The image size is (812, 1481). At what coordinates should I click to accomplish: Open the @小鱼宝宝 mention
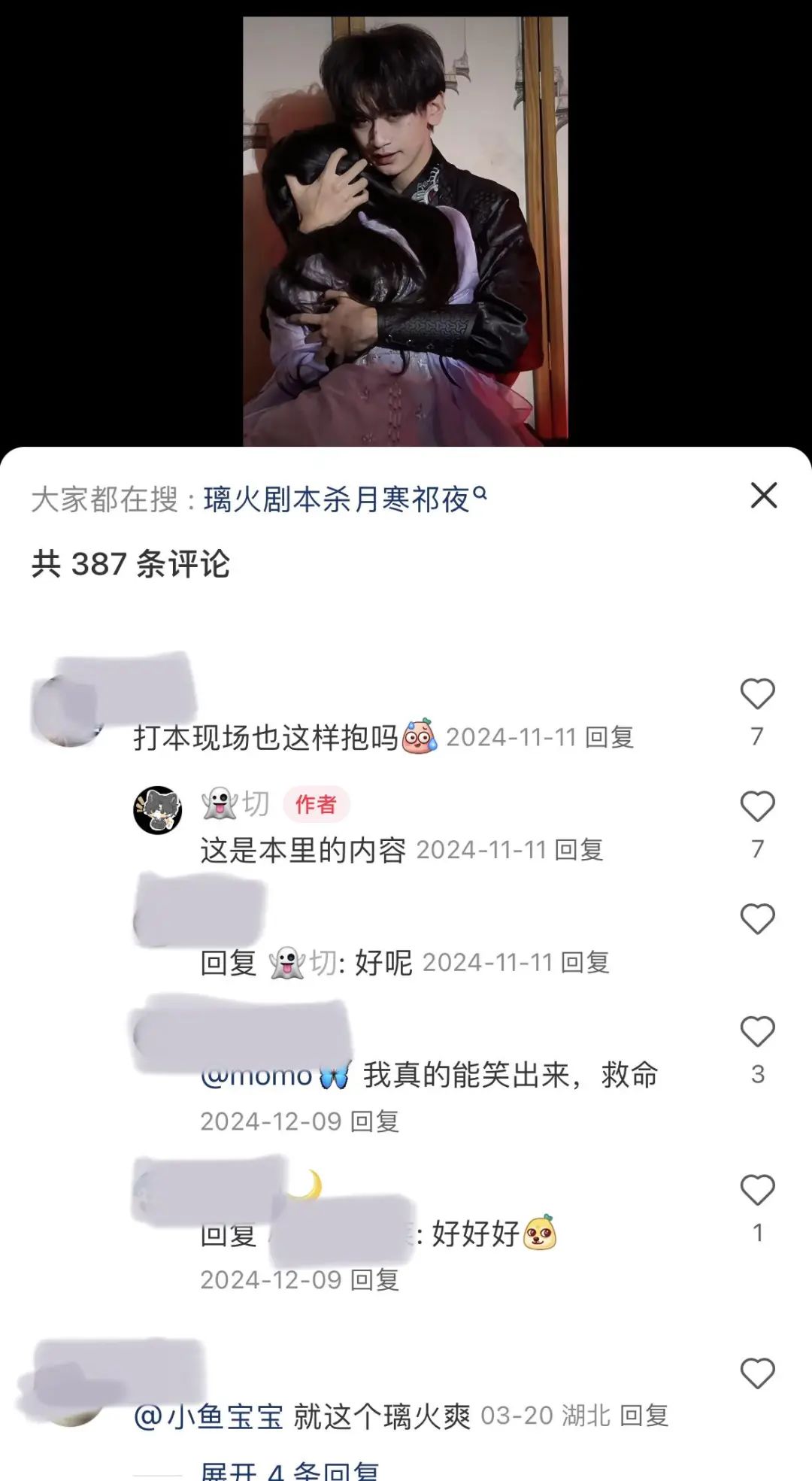(209, 1416)
